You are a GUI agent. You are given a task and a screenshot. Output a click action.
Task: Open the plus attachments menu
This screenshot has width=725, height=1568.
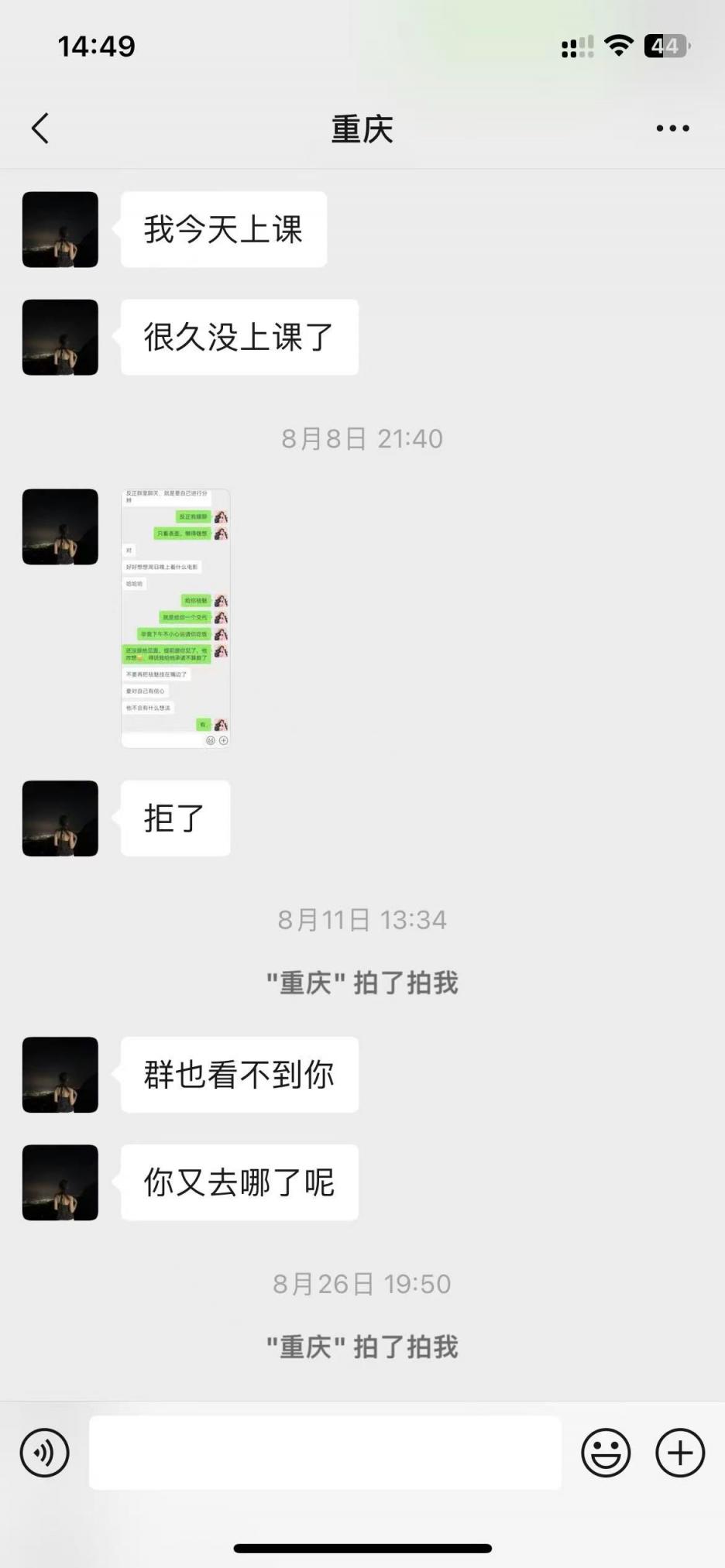[680, 1453]
